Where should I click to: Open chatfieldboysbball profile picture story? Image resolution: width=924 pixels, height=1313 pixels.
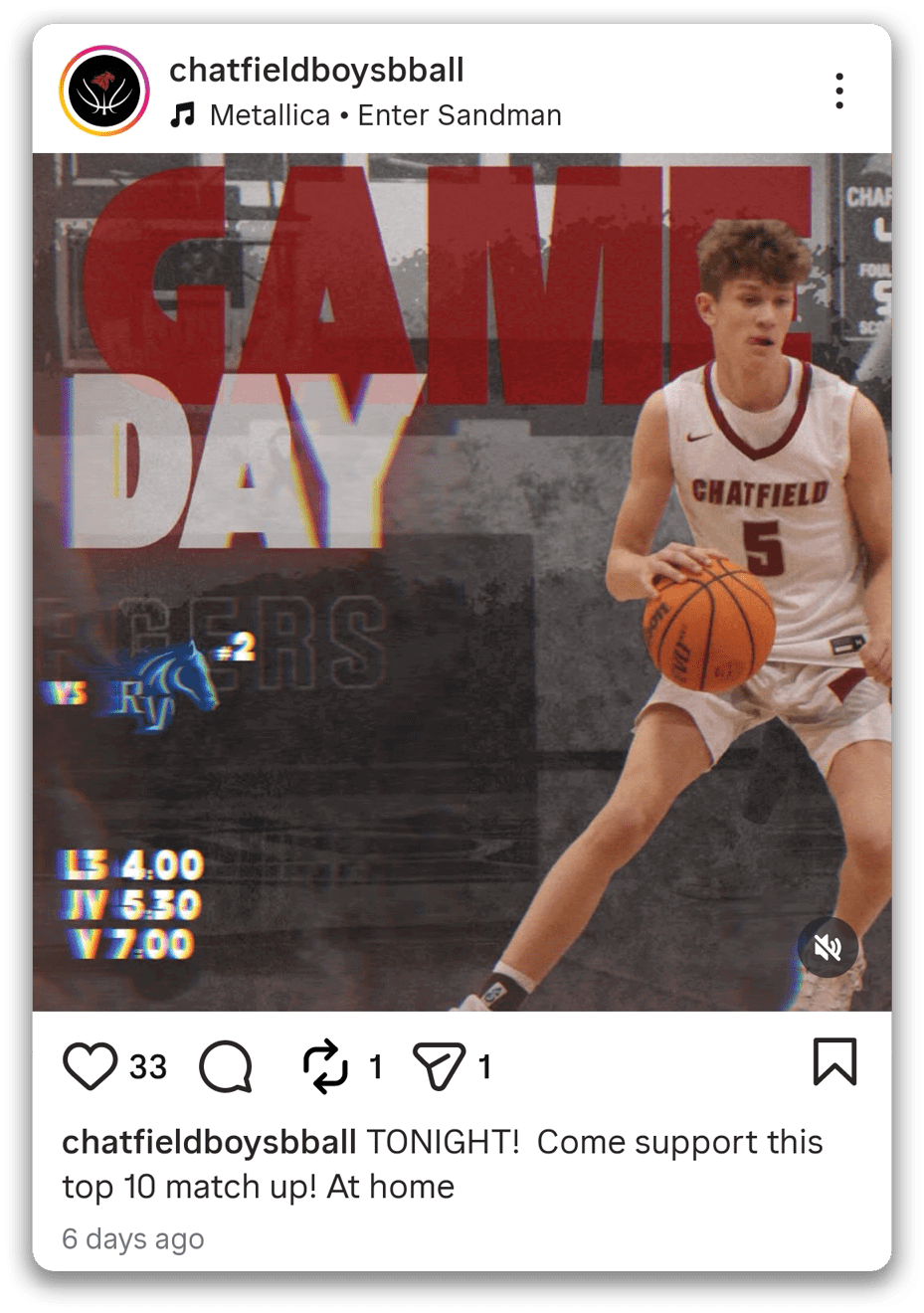pos(104,92)
